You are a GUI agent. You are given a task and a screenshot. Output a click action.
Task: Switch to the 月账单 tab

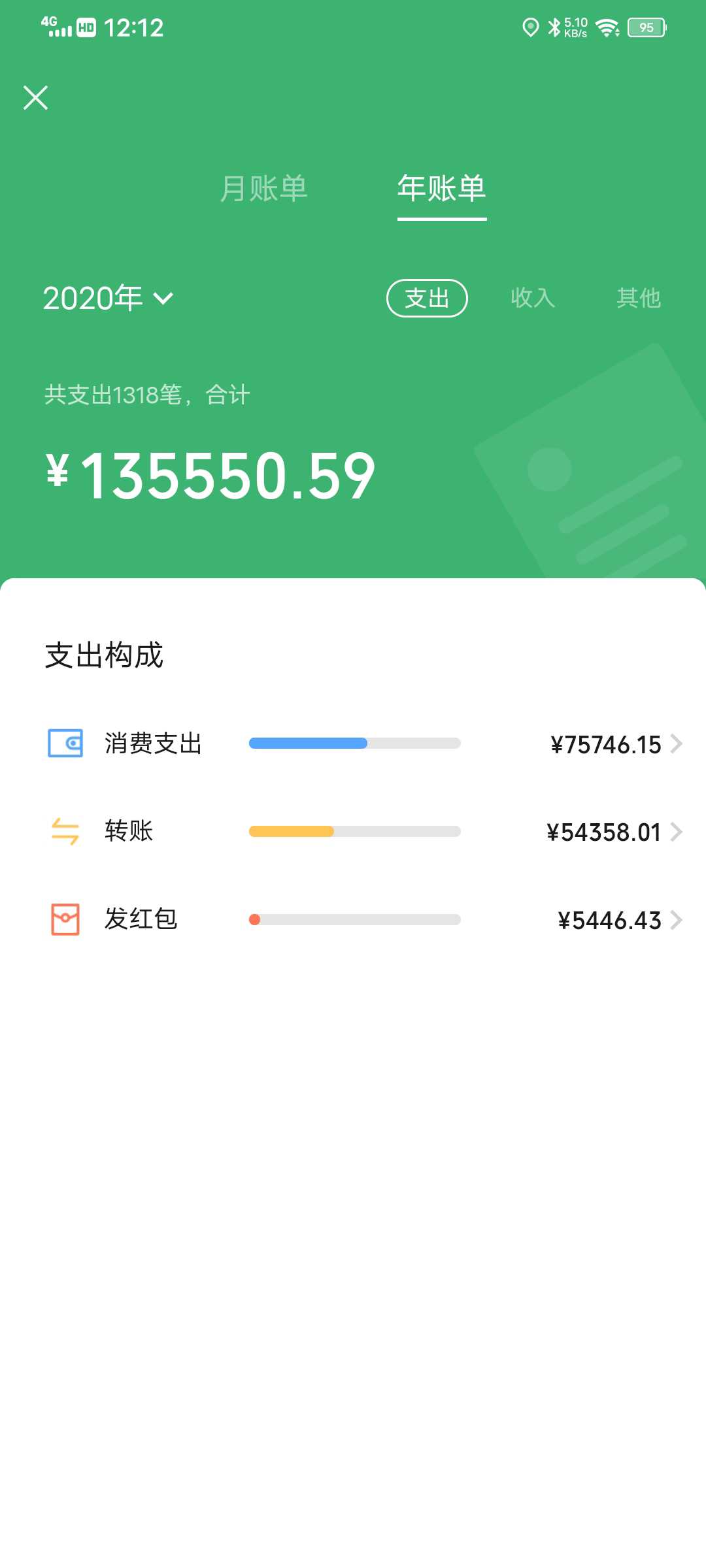click(263, 189)
